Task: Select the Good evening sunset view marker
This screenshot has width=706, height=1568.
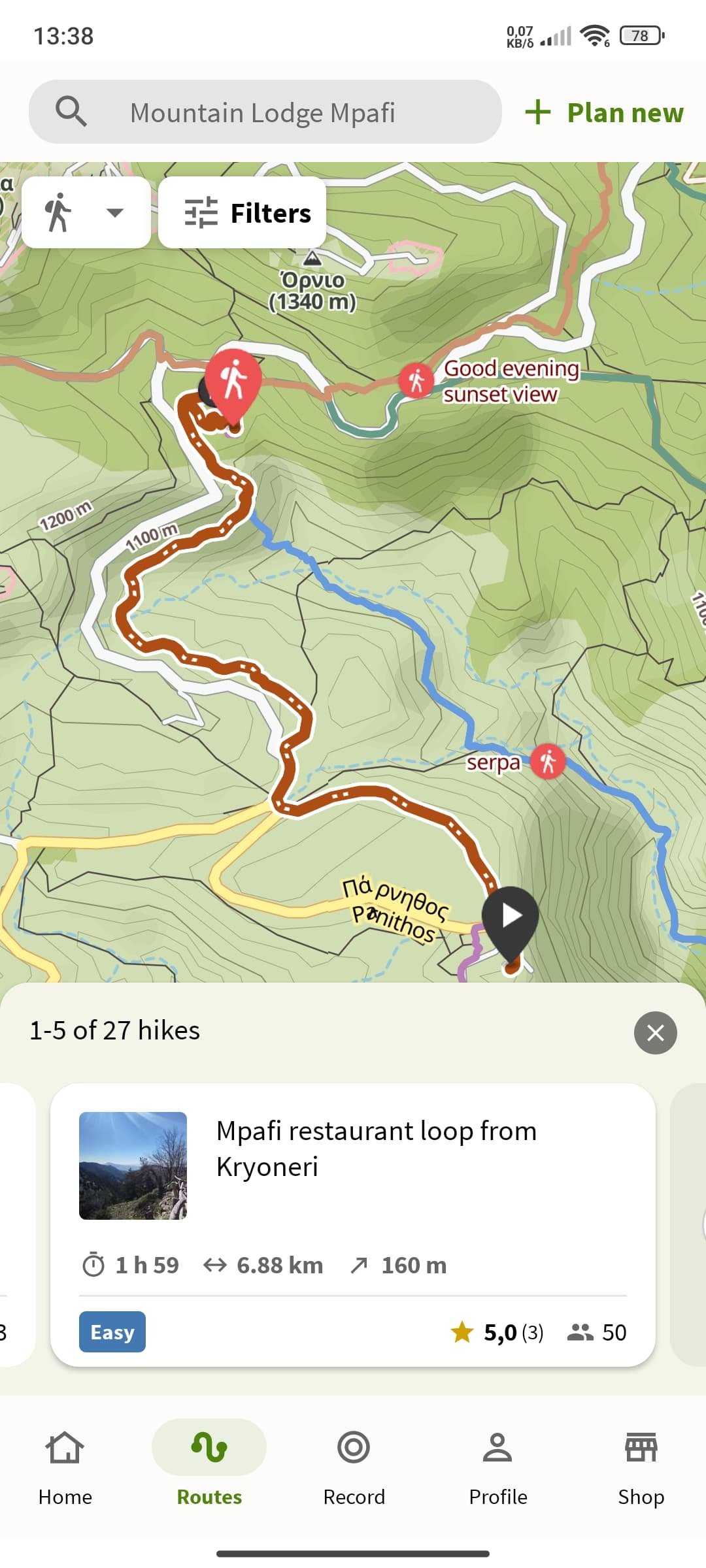Action: coord(416,380)
